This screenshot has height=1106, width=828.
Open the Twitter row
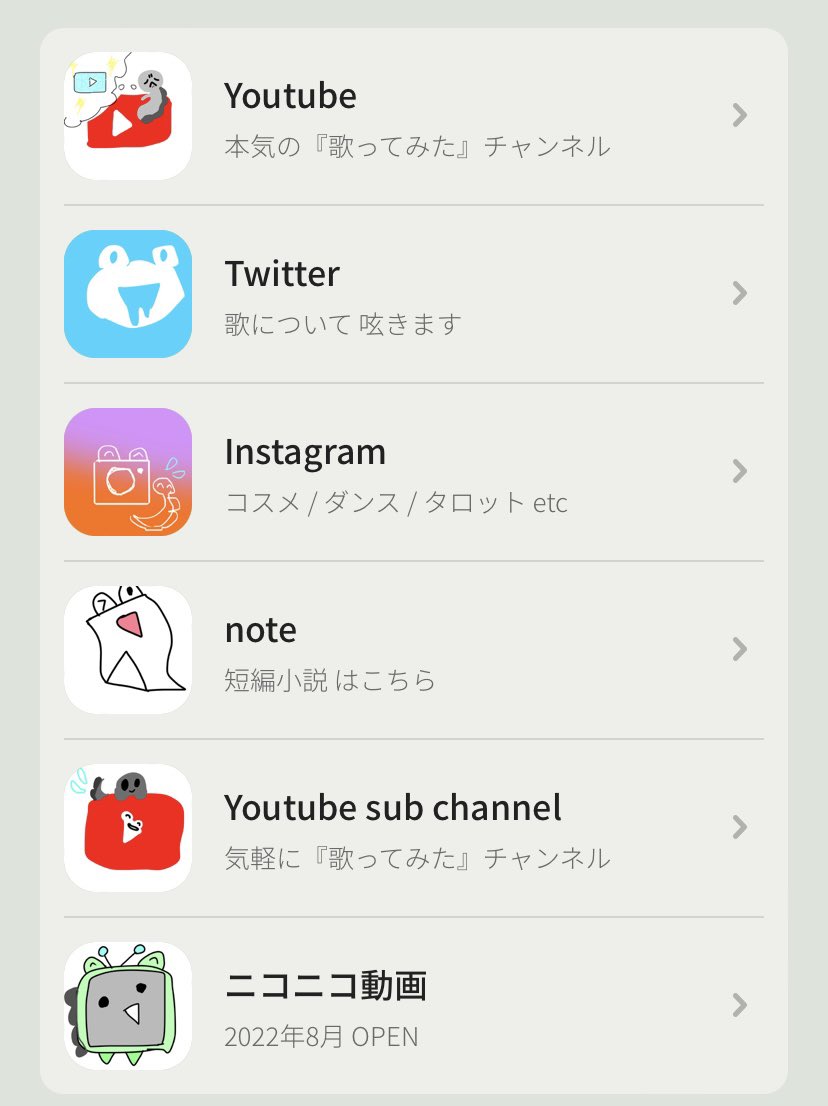point(413,294)
